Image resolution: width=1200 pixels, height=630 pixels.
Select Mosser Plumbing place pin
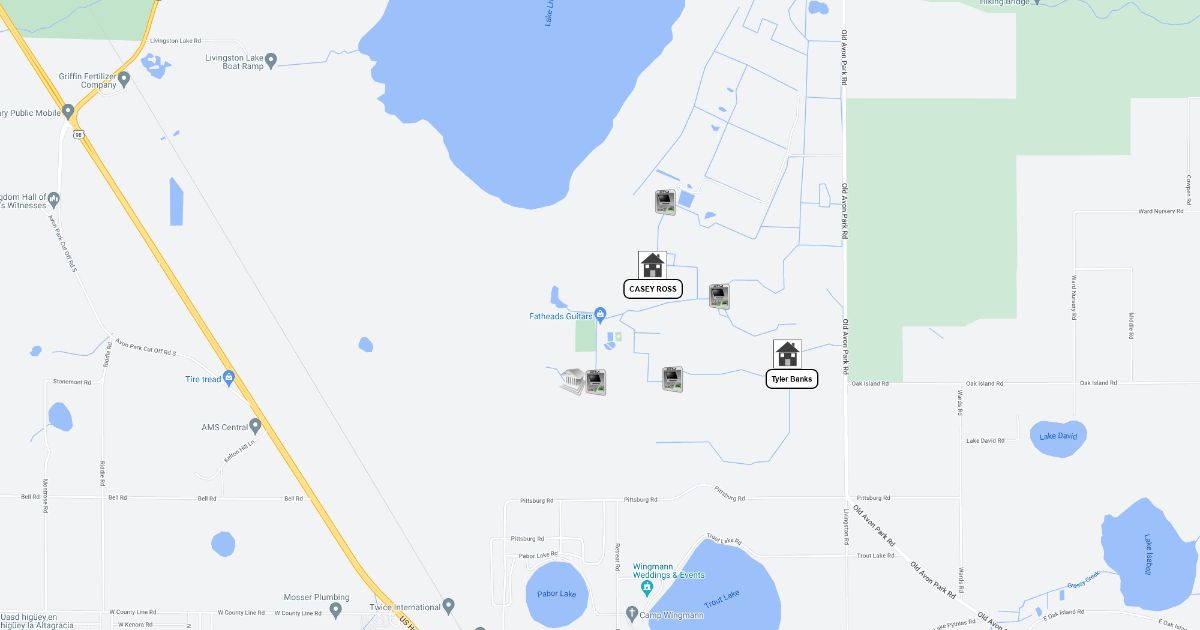[x=336, y=608]
